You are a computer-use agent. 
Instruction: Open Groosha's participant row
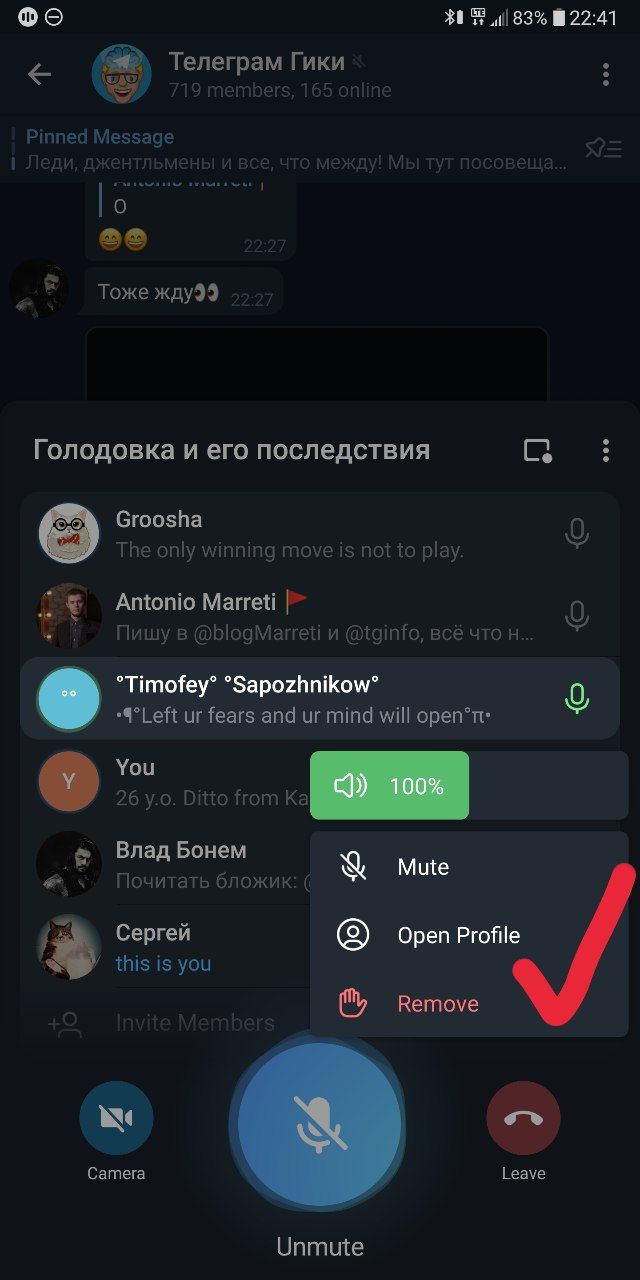coord(300,533)
